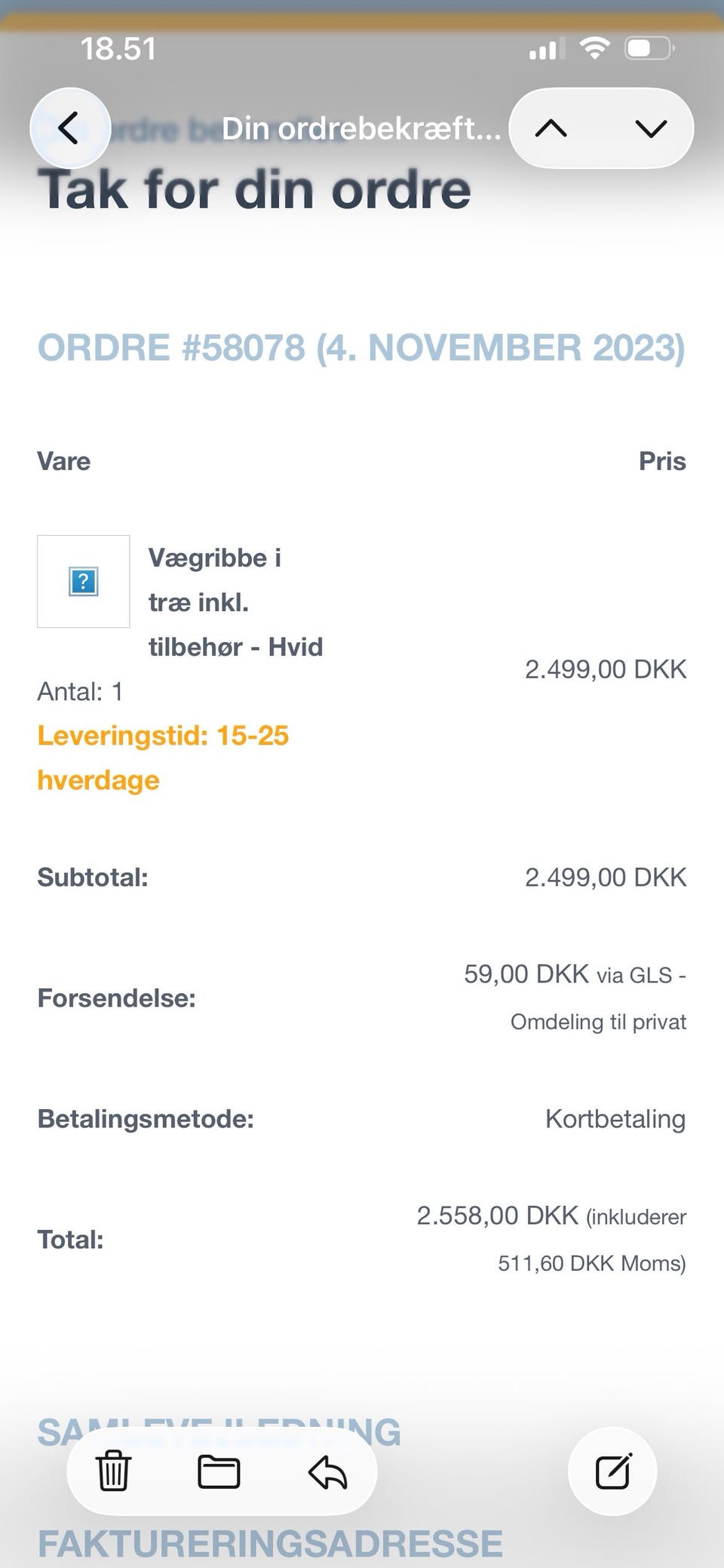724x1568 pixels.
Task: Expand the truncated subject 'Din ordrebekræft...'
Action: click(362, 128)
